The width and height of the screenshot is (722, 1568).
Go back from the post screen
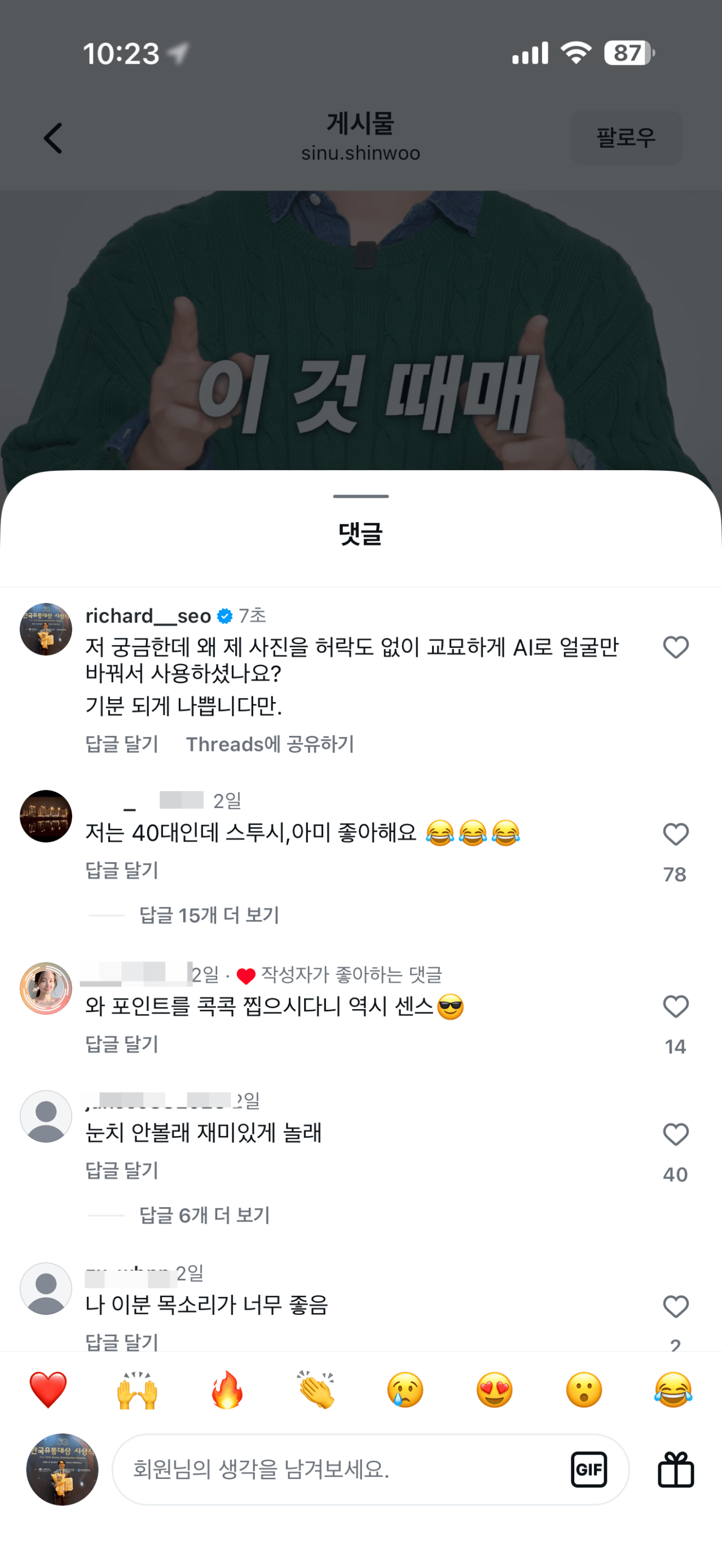coord(54,138)
